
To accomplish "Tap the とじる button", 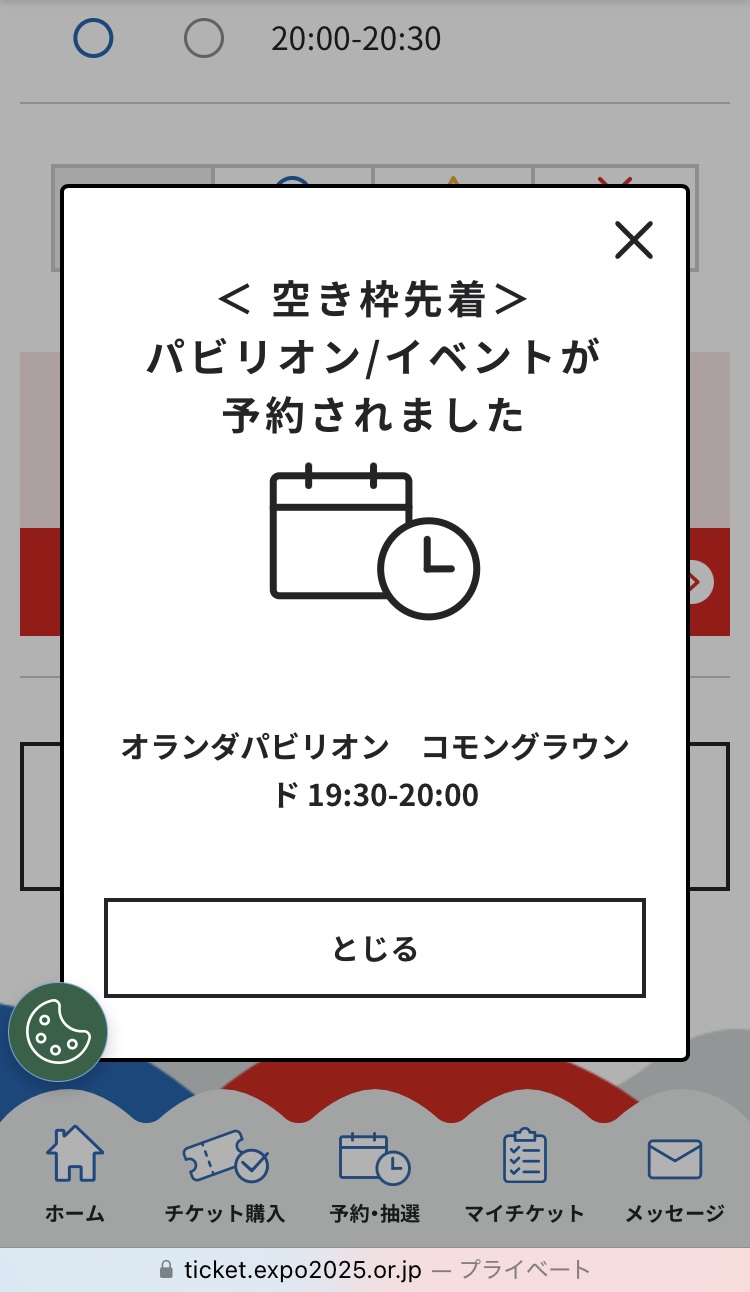I will 375,948.
